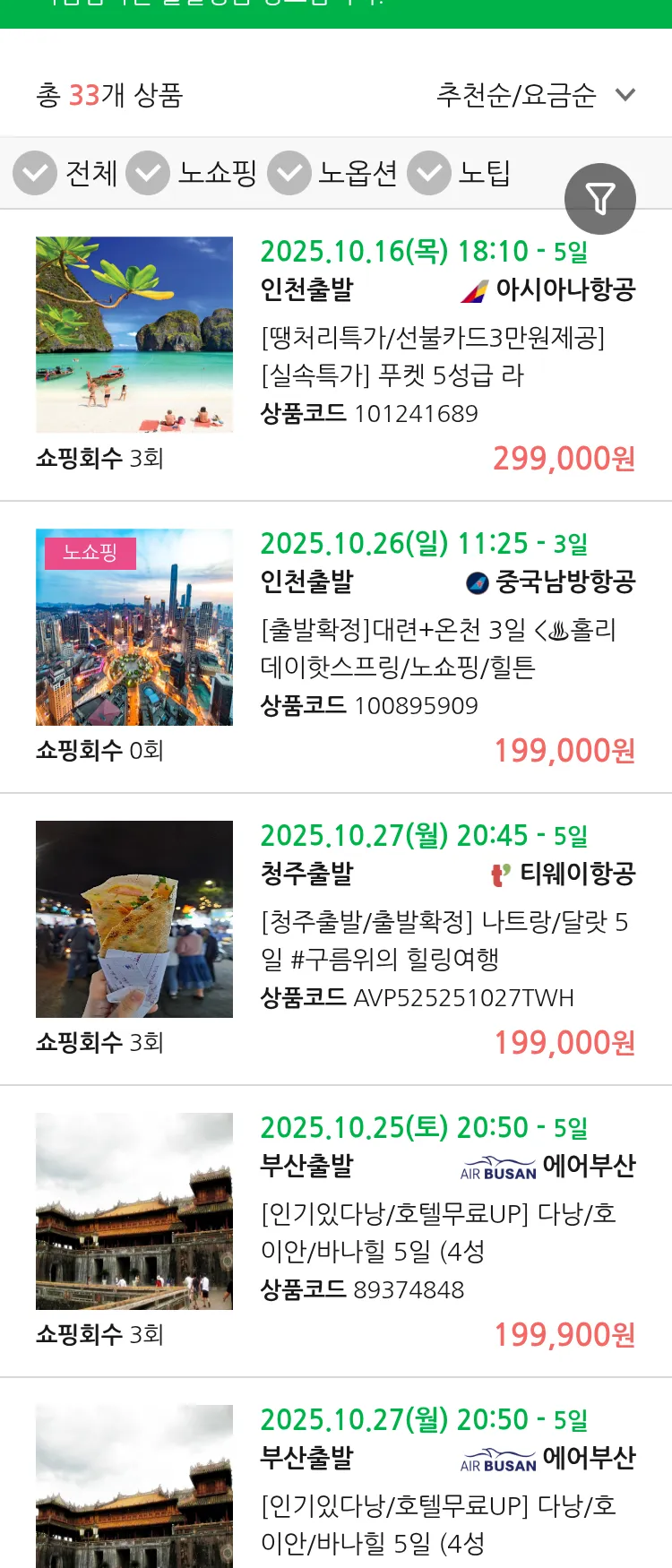Open the 추천순/요금순 sort dropdown
Viewport: 672px width, 1568px height.
pos(515,93)
